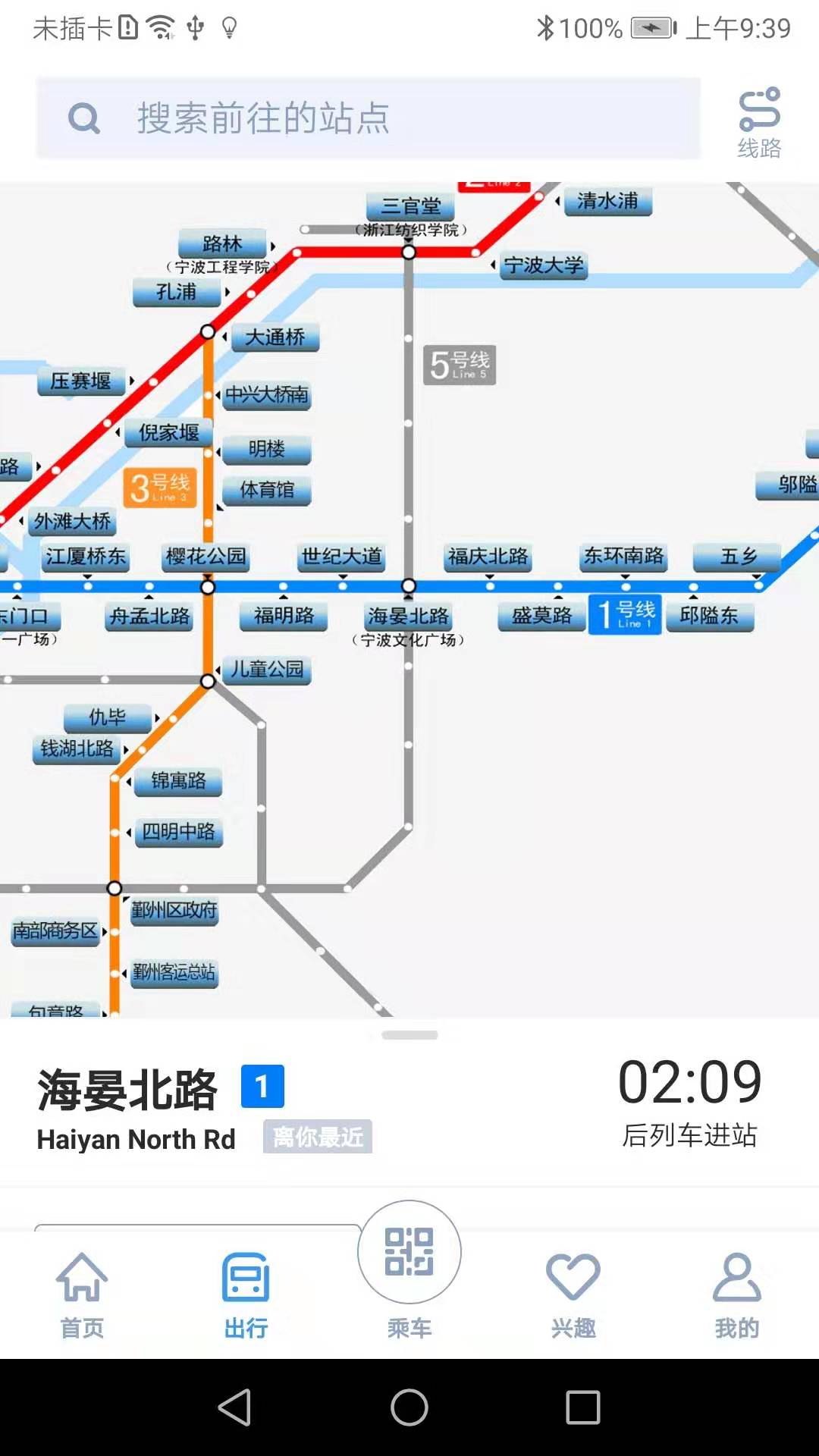Viewport: 819px width, 1456px height.
Task: Select the 三官堂 station label
Action: coord(410,205)
